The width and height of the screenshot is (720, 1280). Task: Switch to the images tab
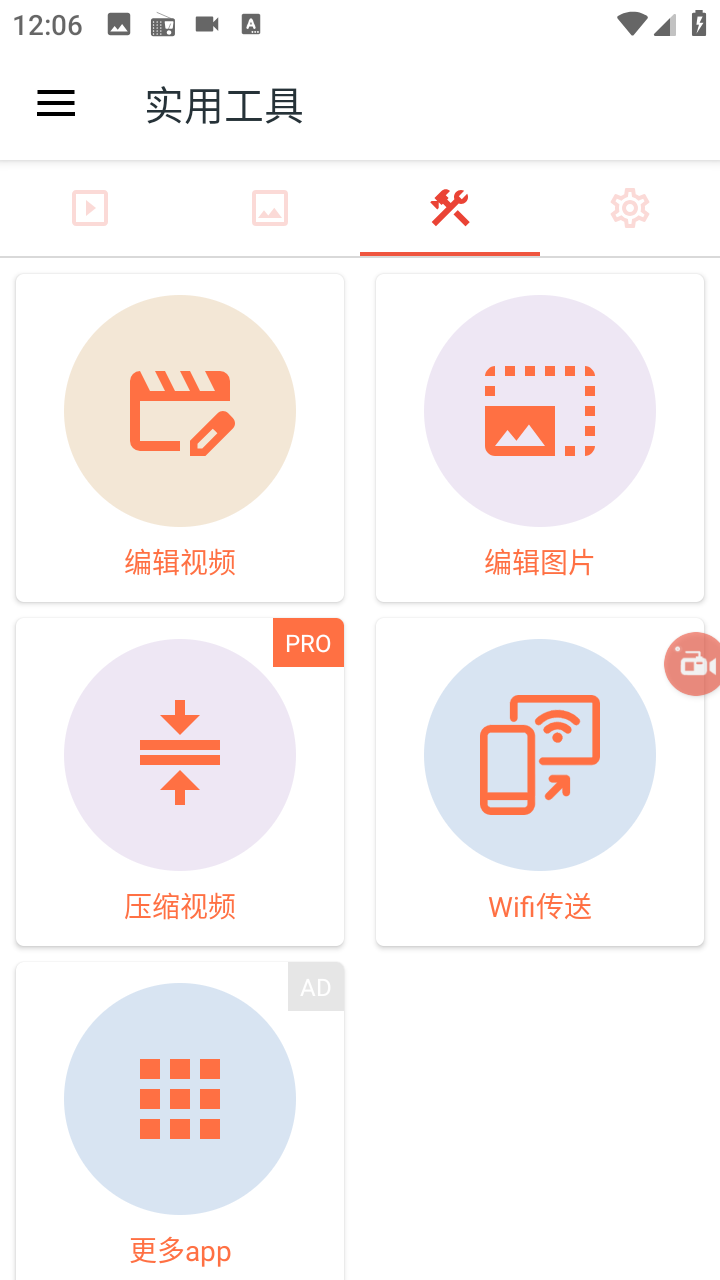[x=270, y=208]
